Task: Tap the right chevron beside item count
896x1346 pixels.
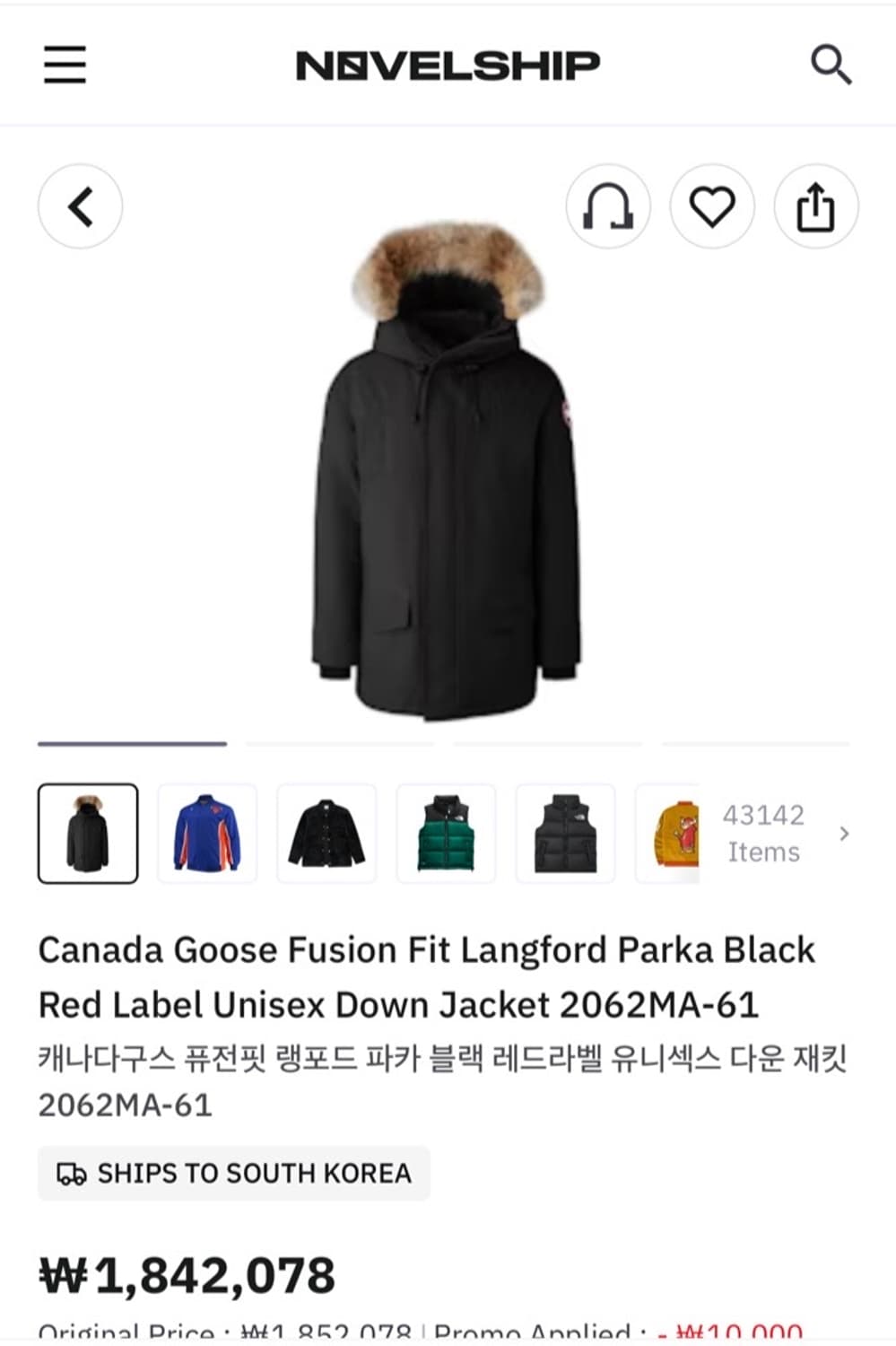Action: 844,833
